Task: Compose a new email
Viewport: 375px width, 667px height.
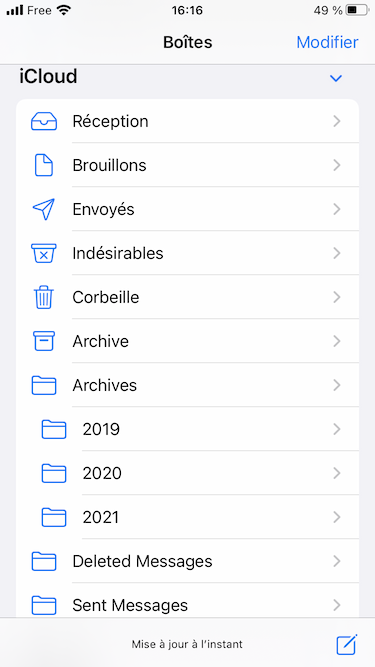Action: [x=347, y=644]
